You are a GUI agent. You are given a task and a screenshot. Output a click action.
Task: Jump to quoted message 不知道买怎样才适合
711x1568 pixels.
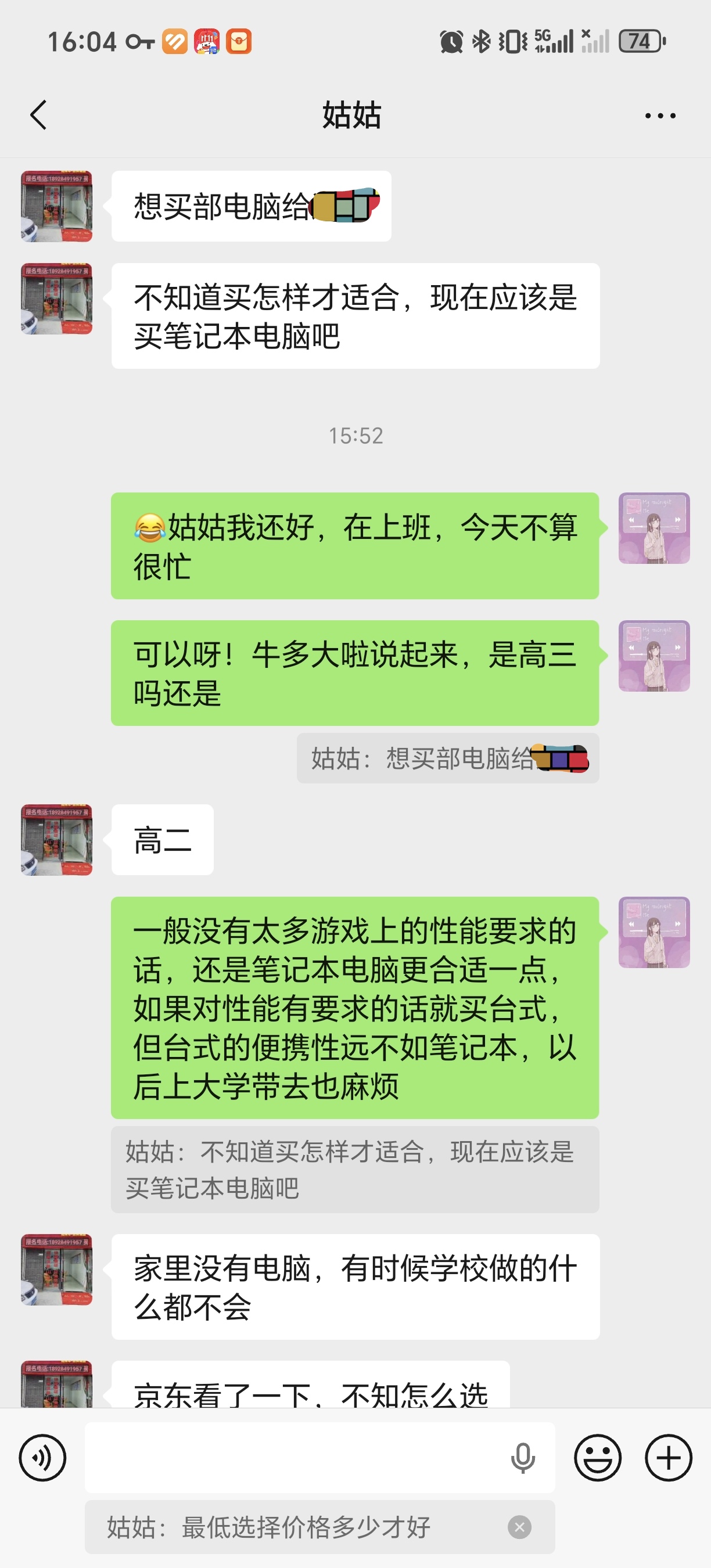(355, 1169)
